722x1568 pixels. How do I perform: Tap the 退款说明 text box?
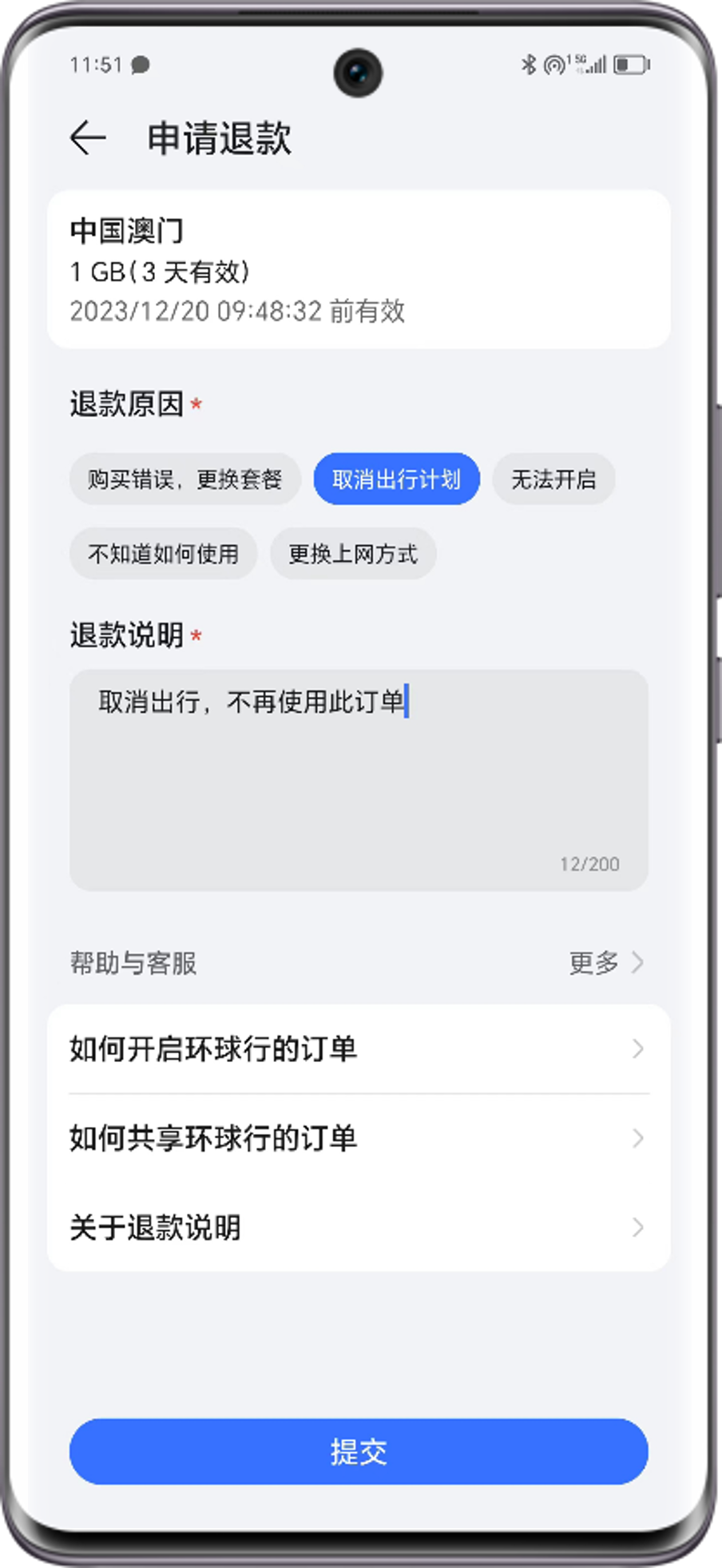click(x=359, y=779)
